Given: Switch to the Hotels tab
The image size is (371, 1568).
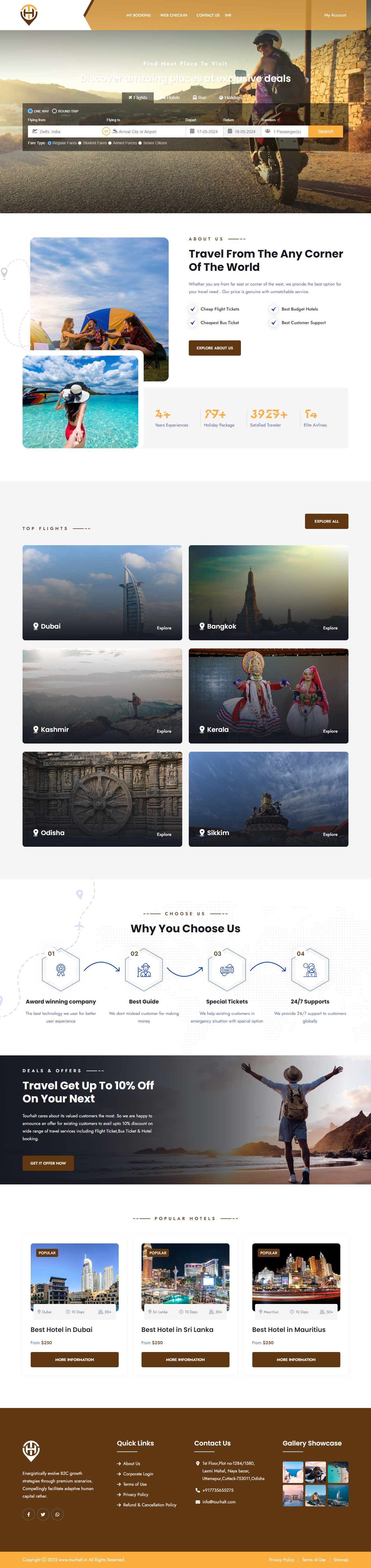Looking at the screenshot, I should pos(171,98).
